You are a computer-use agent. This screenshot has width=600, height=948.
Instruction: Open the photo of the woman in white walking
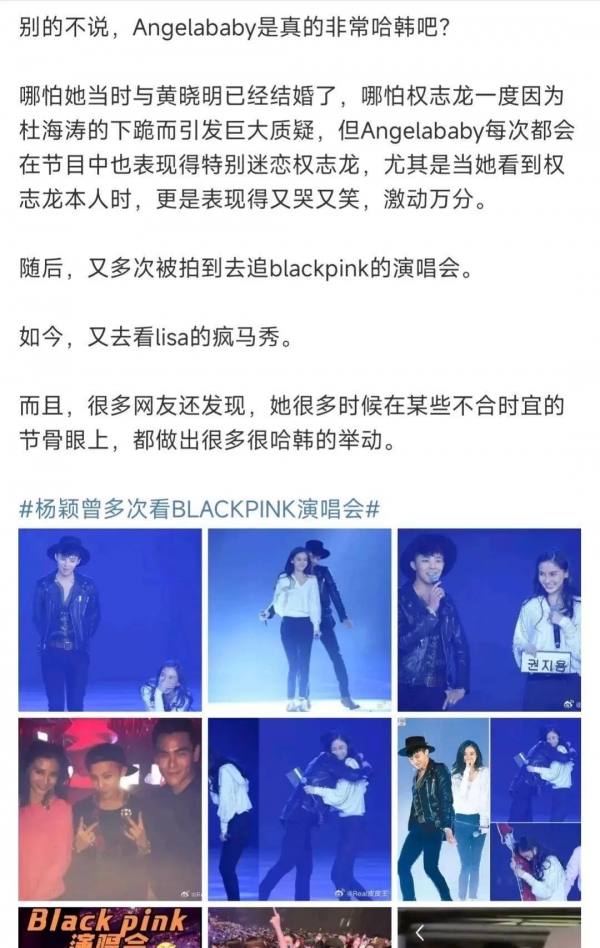[299, 619]
